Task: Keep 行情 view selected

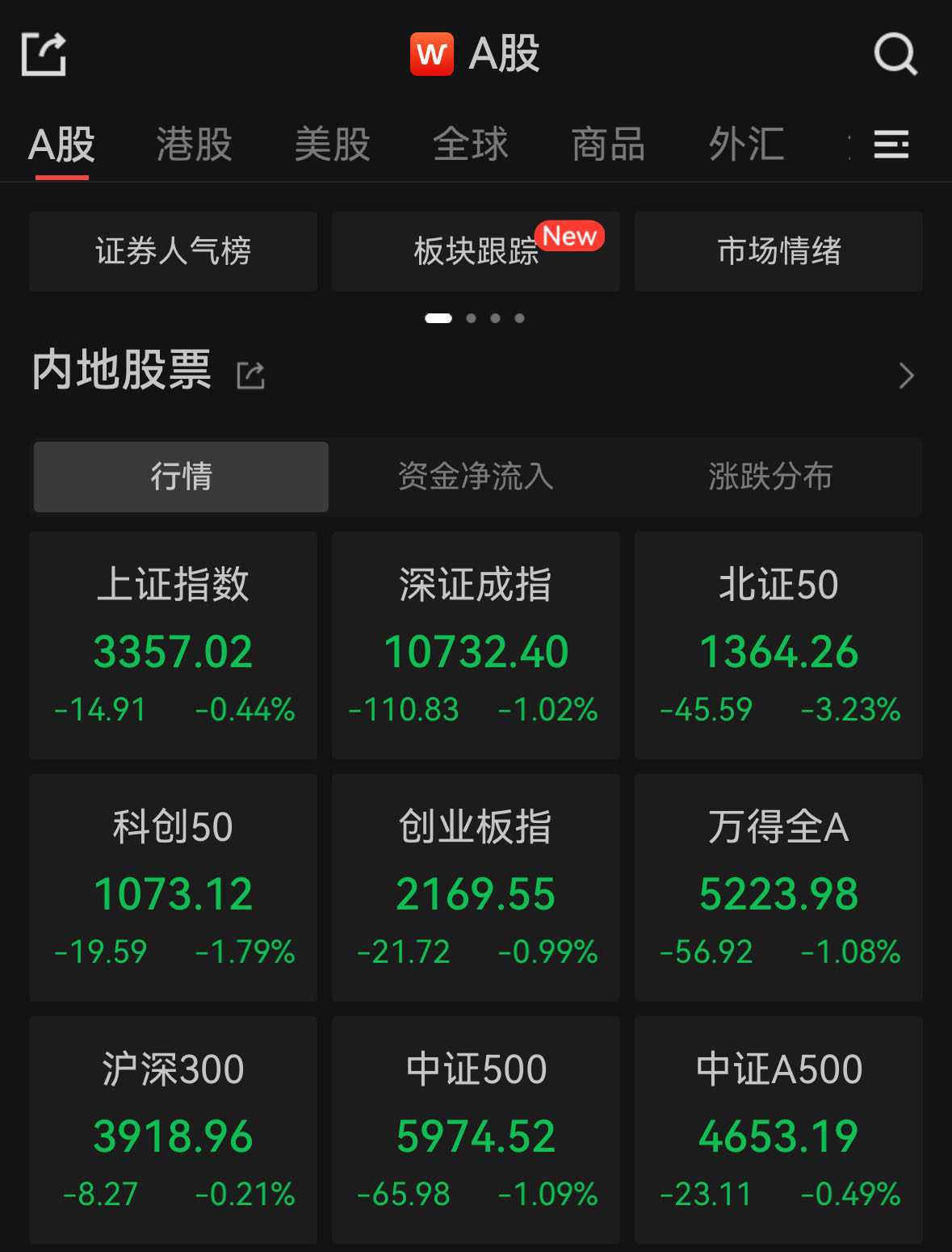Action: click(x=180, y=477)
